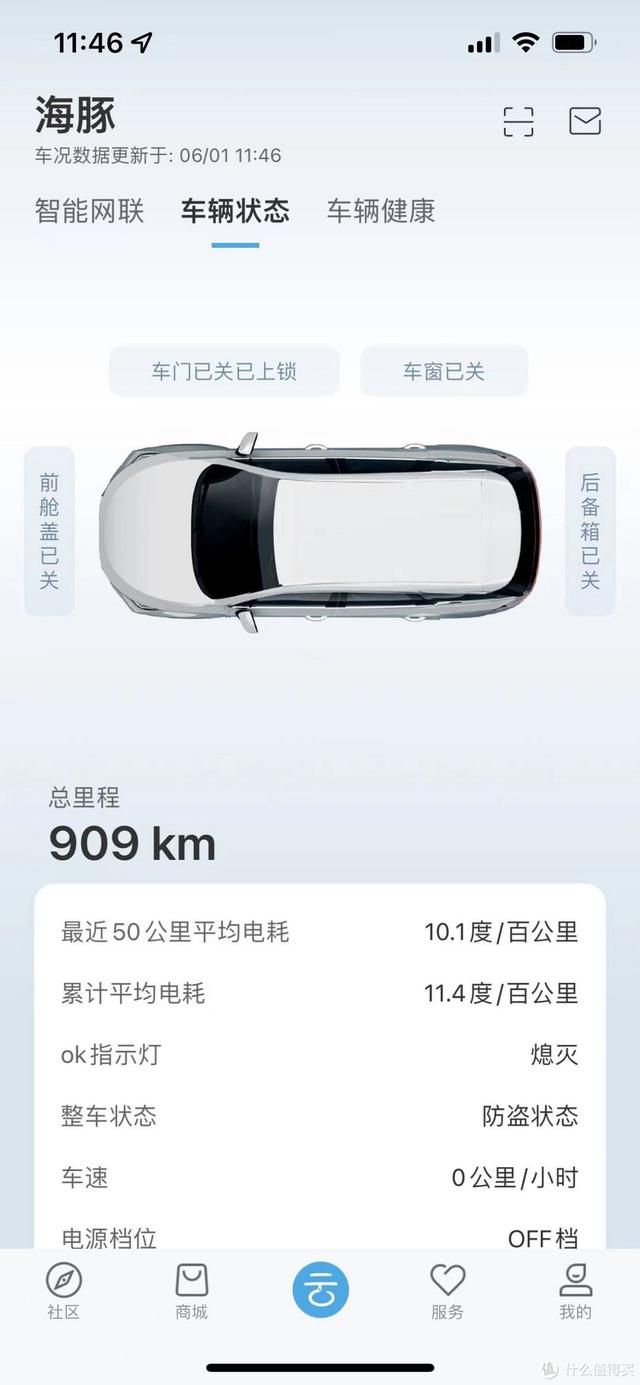Open the 服务 tab
The image size is (640, 1385).
pos(448,1291)
